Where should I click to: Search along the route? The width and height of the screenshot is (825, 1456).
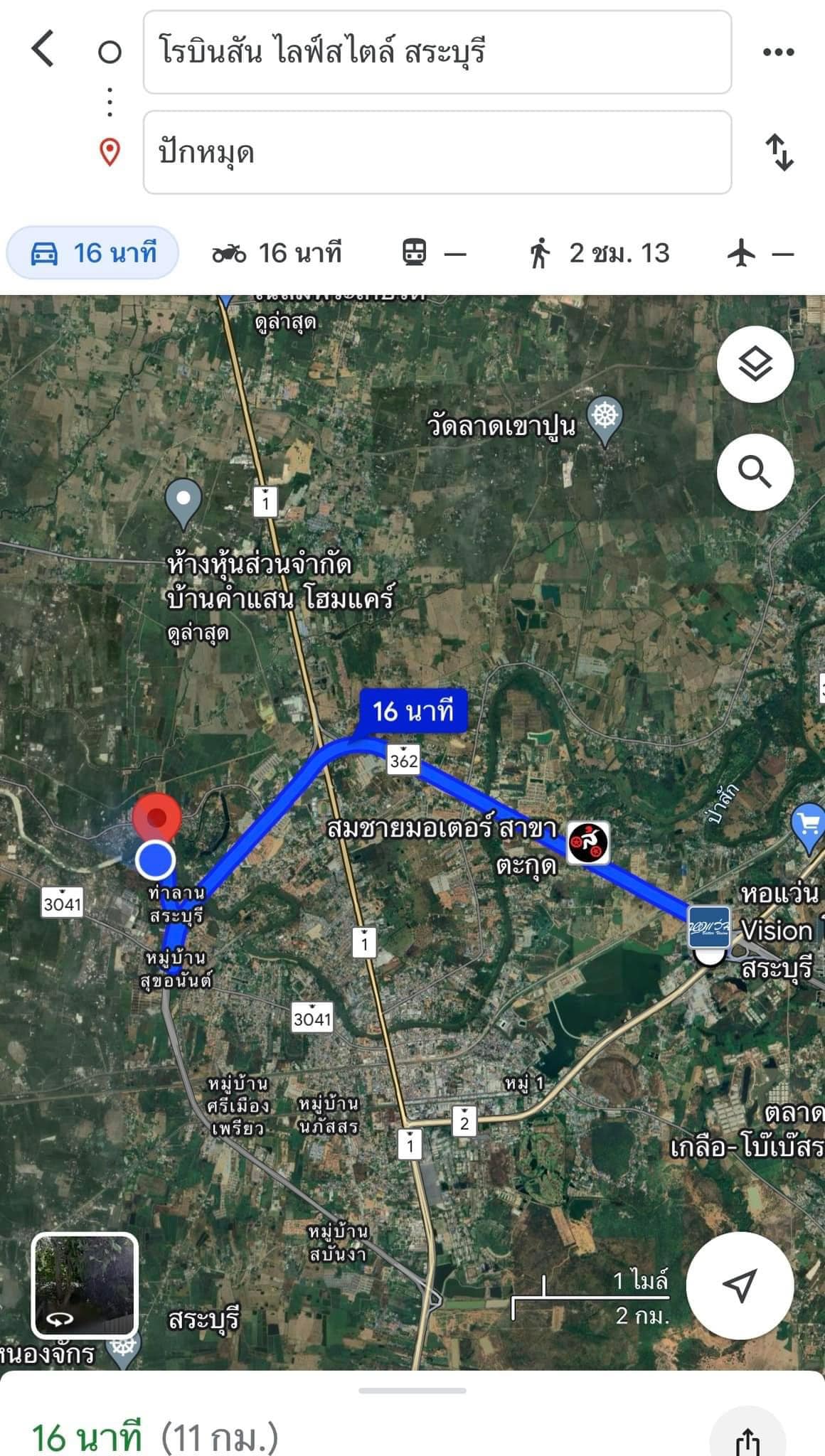(755, 472)
